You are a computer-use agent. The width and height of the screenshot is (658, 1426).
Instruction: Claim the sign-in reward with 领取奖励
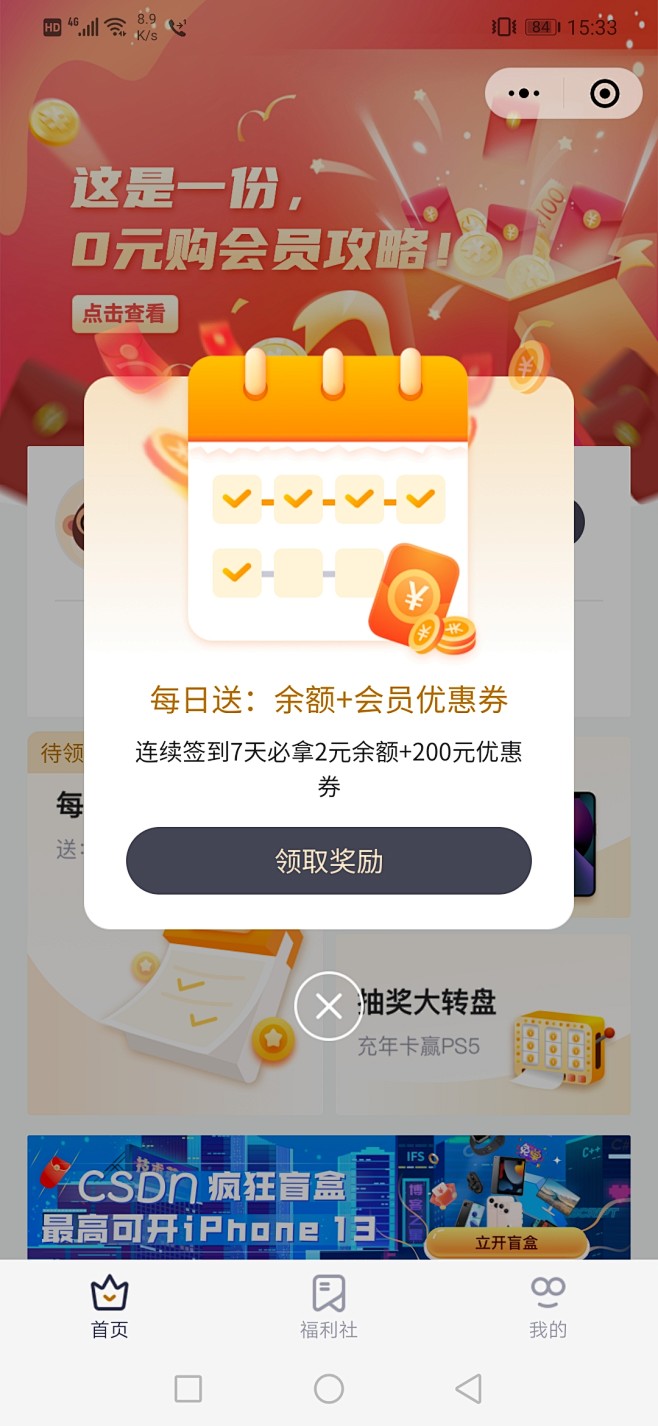(328, 860)
